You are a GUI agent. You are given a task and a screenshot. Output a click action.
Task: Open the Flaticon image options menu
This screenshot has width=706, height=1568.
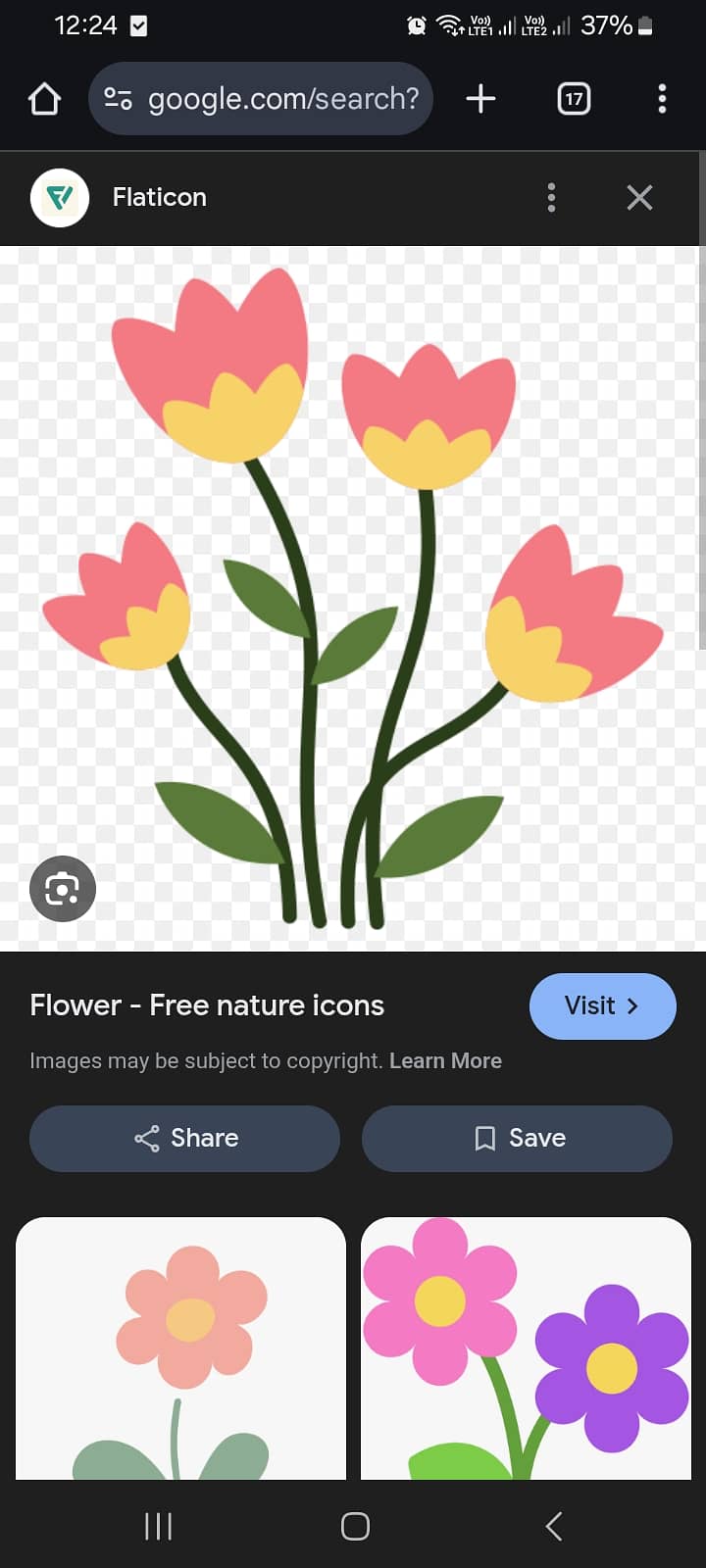click(551, 197)
